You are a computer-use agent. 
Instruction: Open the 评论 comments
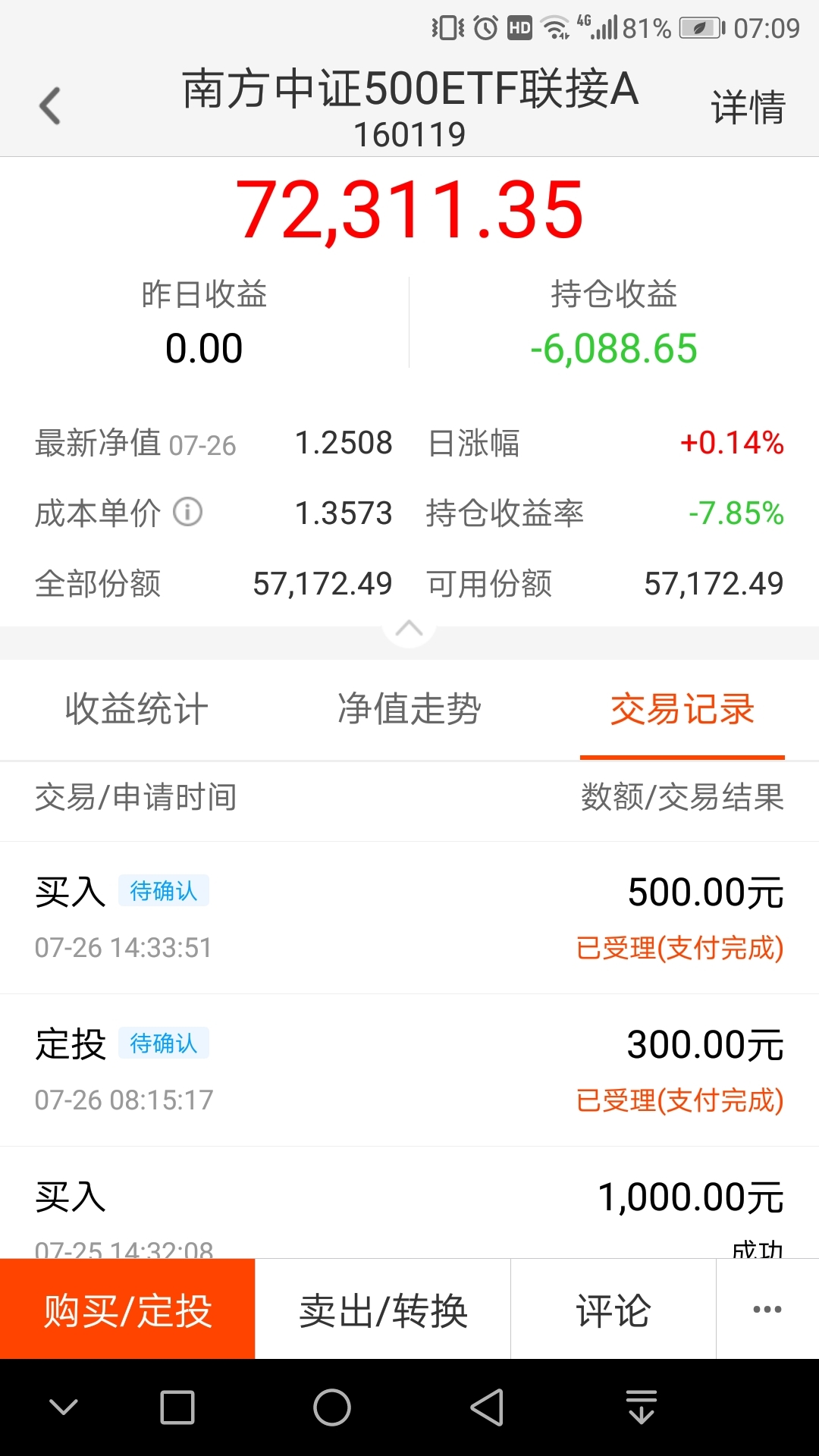coord(613,1309)
